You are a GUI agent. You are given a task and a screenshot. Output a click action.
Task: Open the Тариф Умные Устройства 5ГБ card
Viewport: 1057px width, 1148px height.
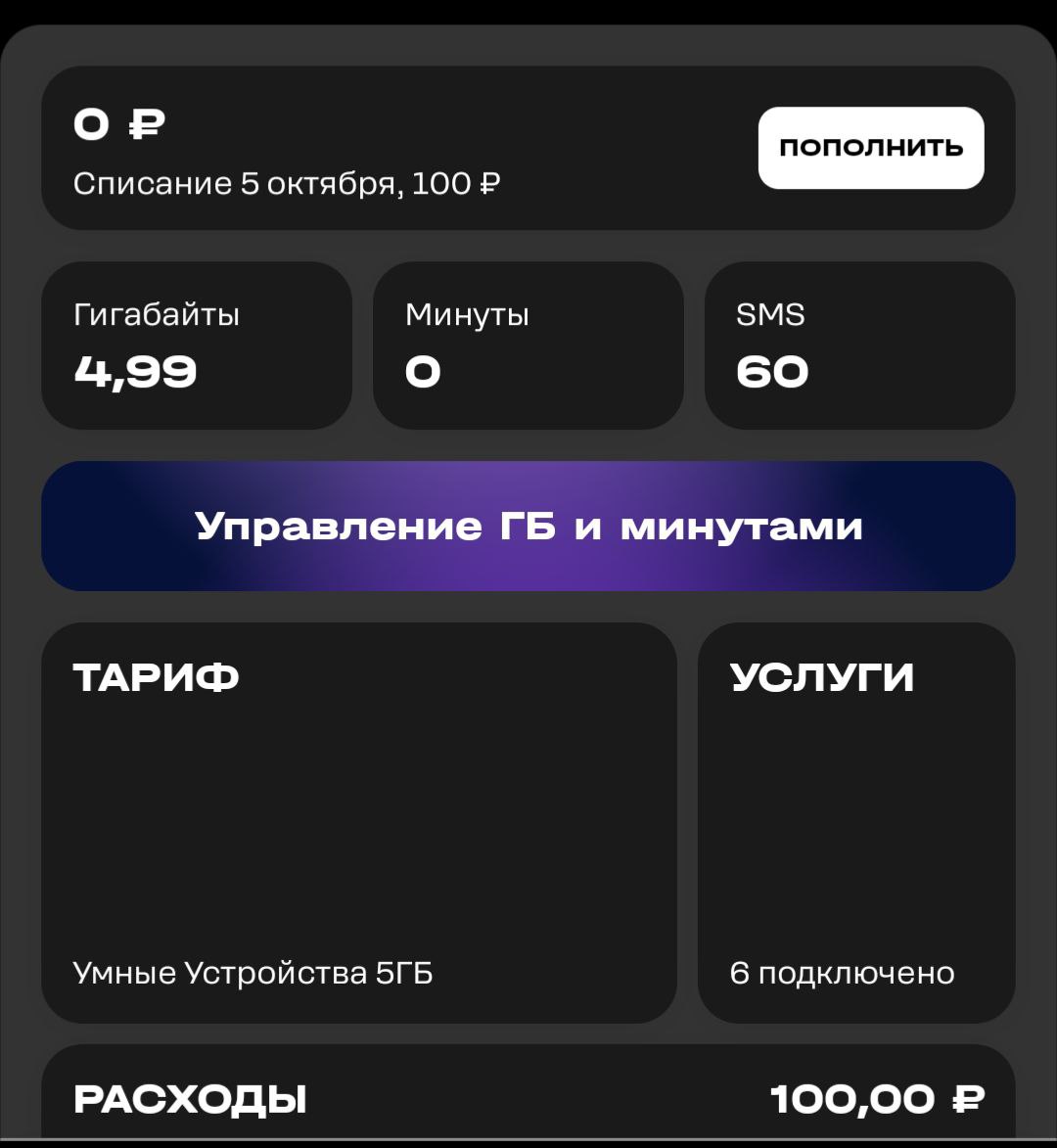(358, 822)
